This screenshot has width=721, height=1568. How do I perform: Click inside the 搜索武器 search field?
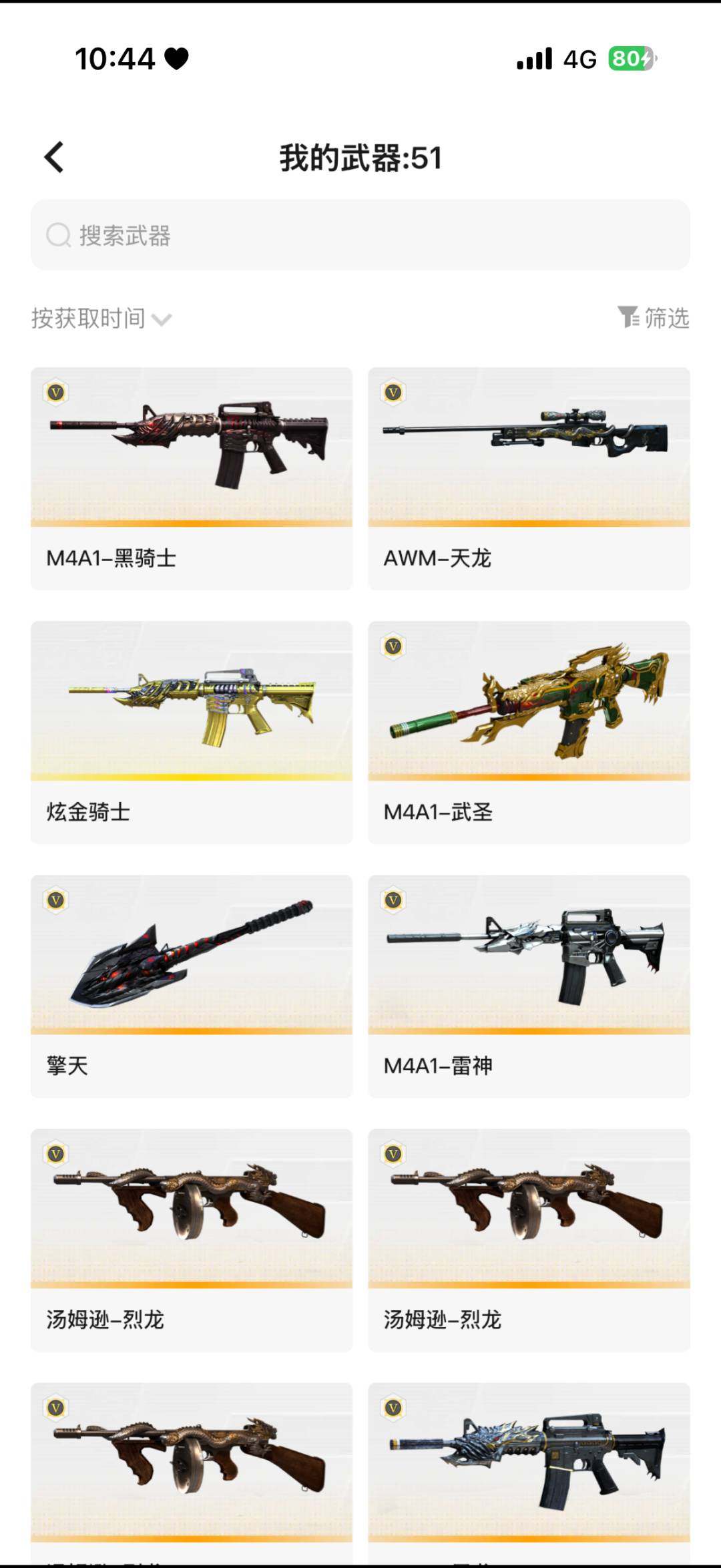[360, 236]
